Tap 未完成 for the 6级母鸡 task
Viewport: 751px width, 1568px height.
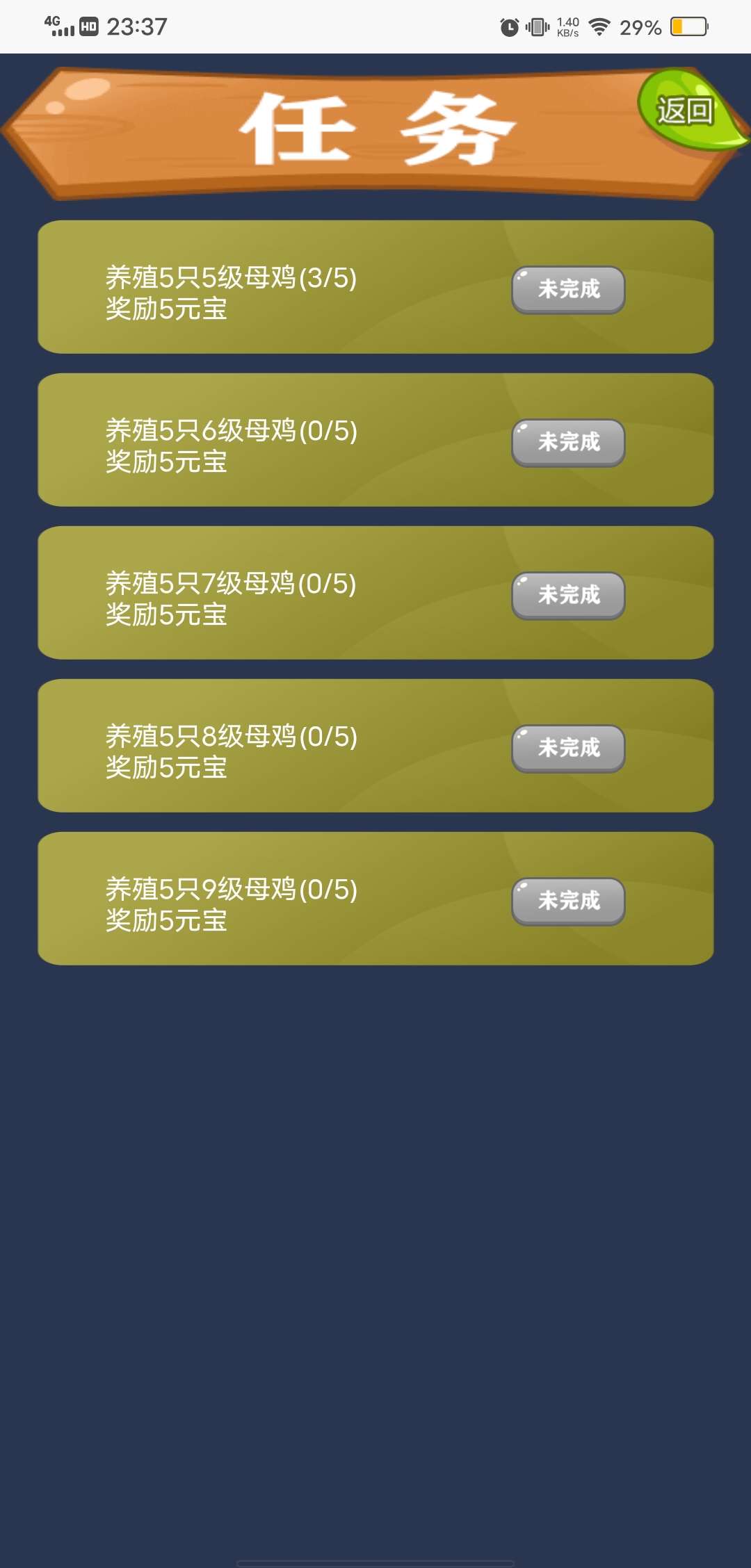(568, 443)
